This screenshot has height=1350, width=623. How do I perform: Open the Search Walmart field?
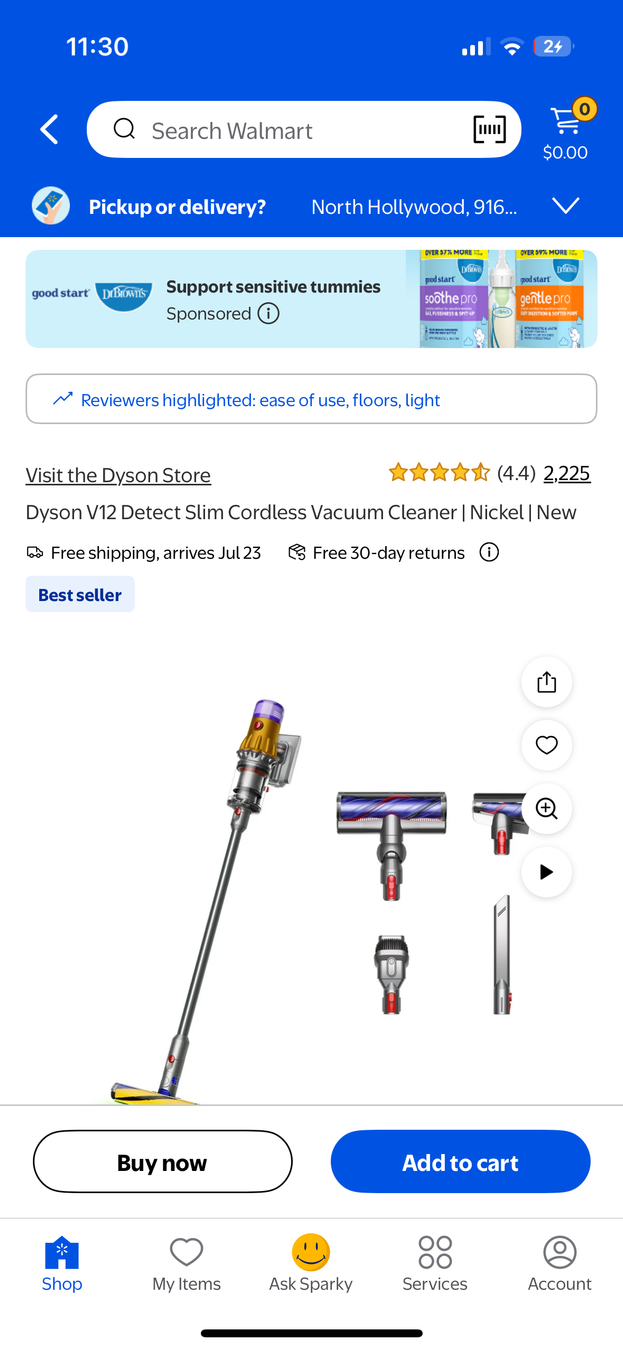(290, 130)
